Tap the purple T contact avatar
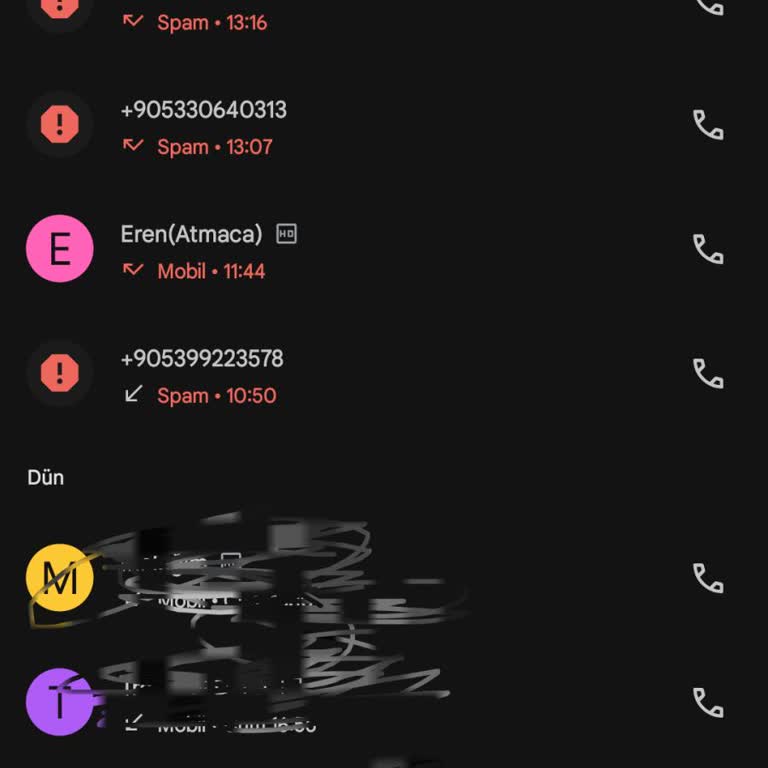This screenshot has height=768, width=768. 60,703
